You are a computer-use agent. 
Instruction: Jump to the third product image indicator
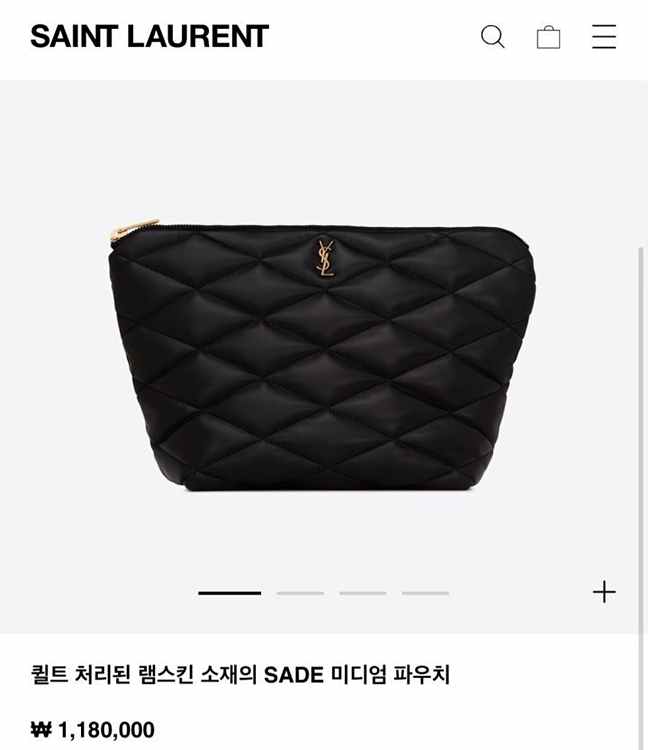coord(362,593)
